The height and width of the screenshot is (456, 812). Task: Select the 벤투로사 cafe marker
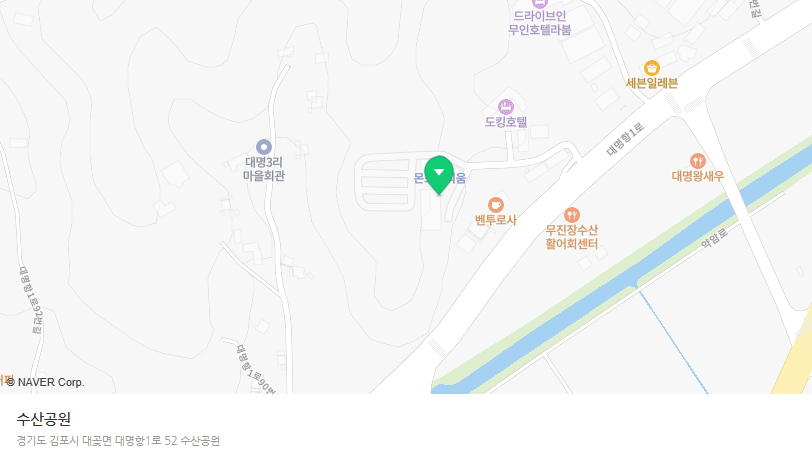tap(496, 204)
